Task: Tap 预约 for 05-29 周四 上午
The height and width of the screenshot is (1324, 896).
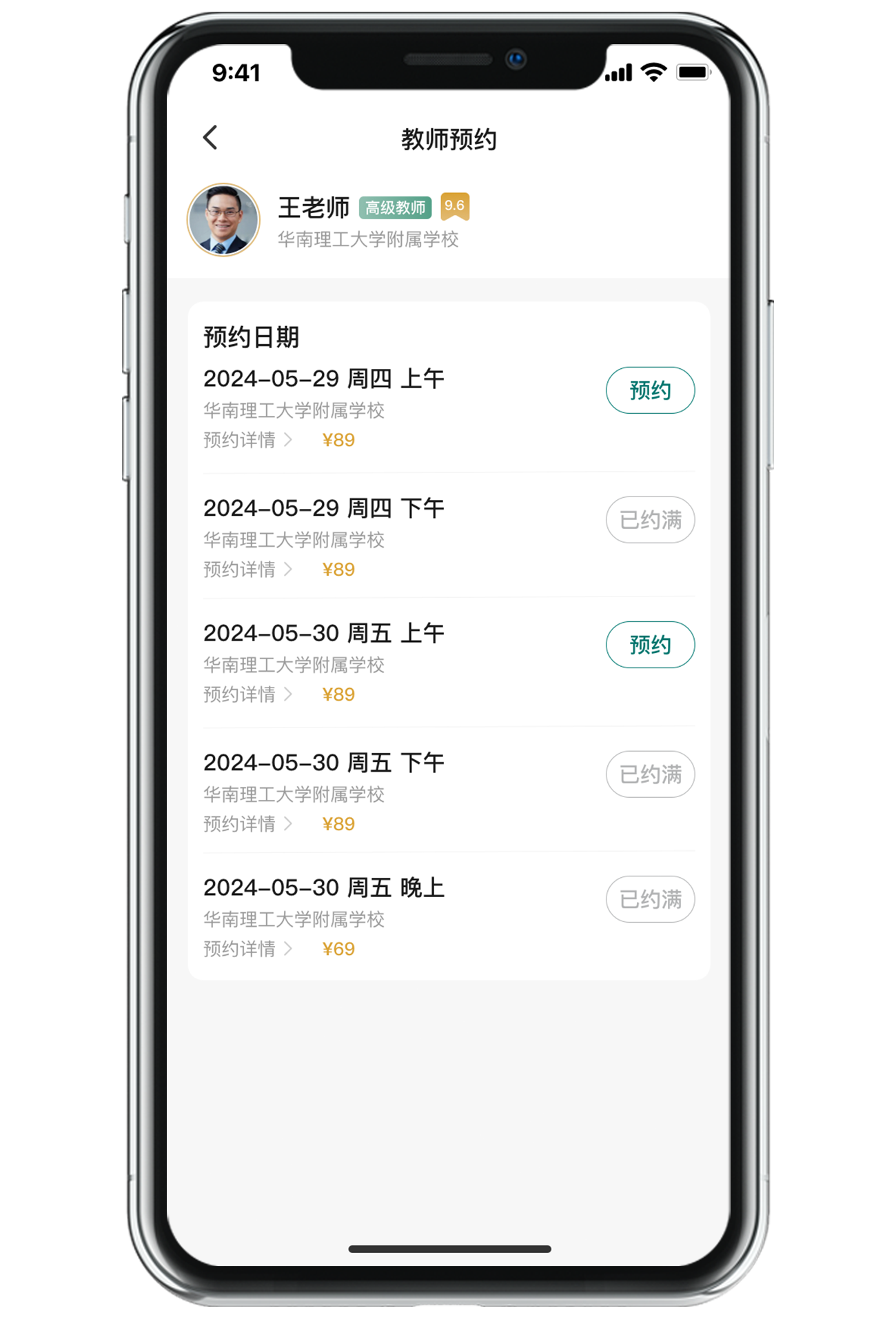Action: point(650,390)
